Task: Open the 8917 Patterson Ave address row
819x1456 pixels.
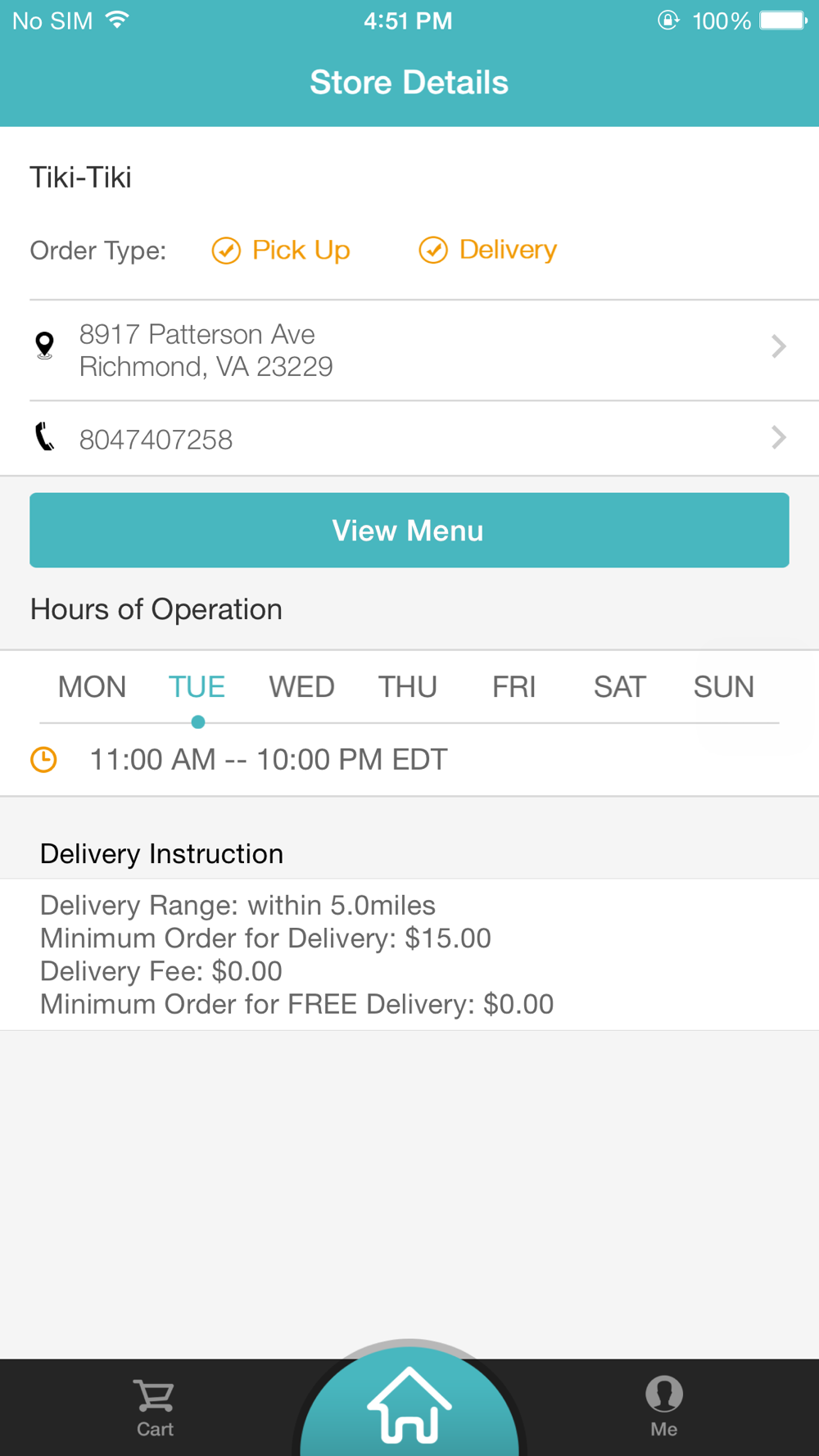Action: click(x=409, y=350)
